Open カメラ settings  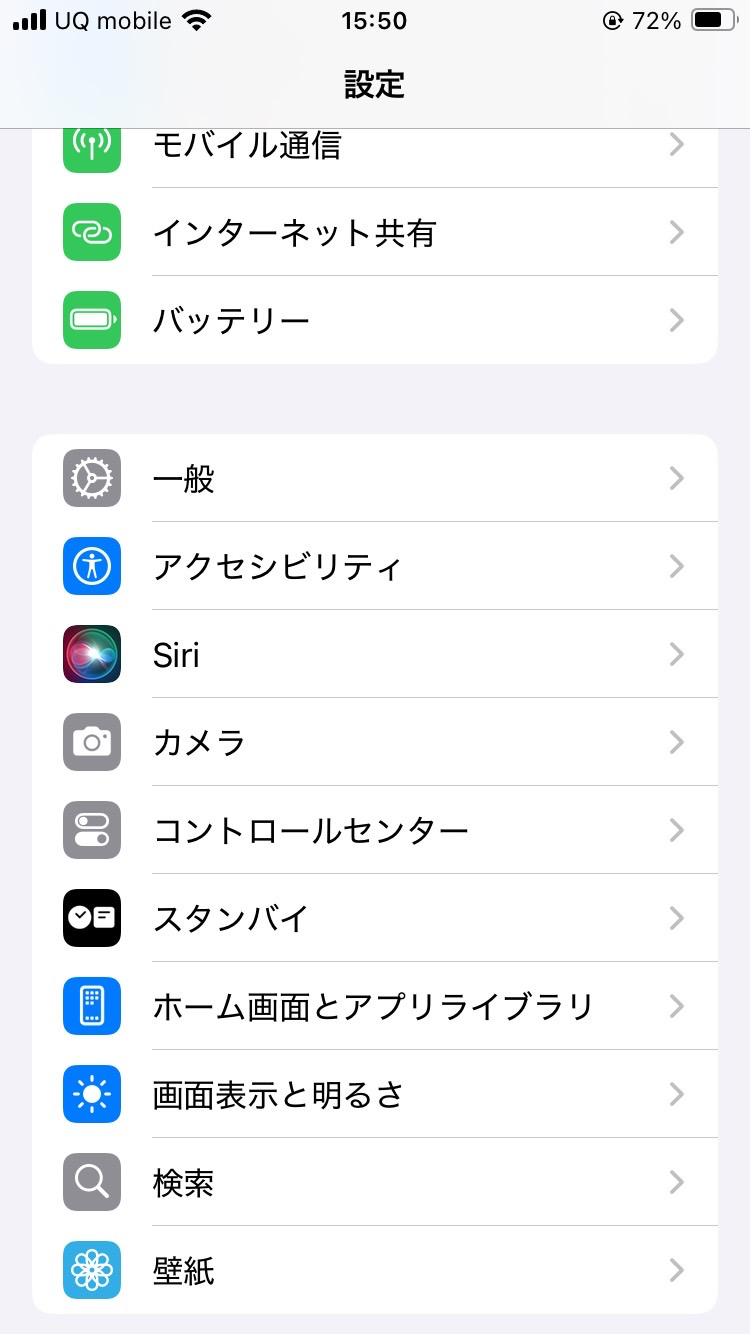click(x=374, y=743)
